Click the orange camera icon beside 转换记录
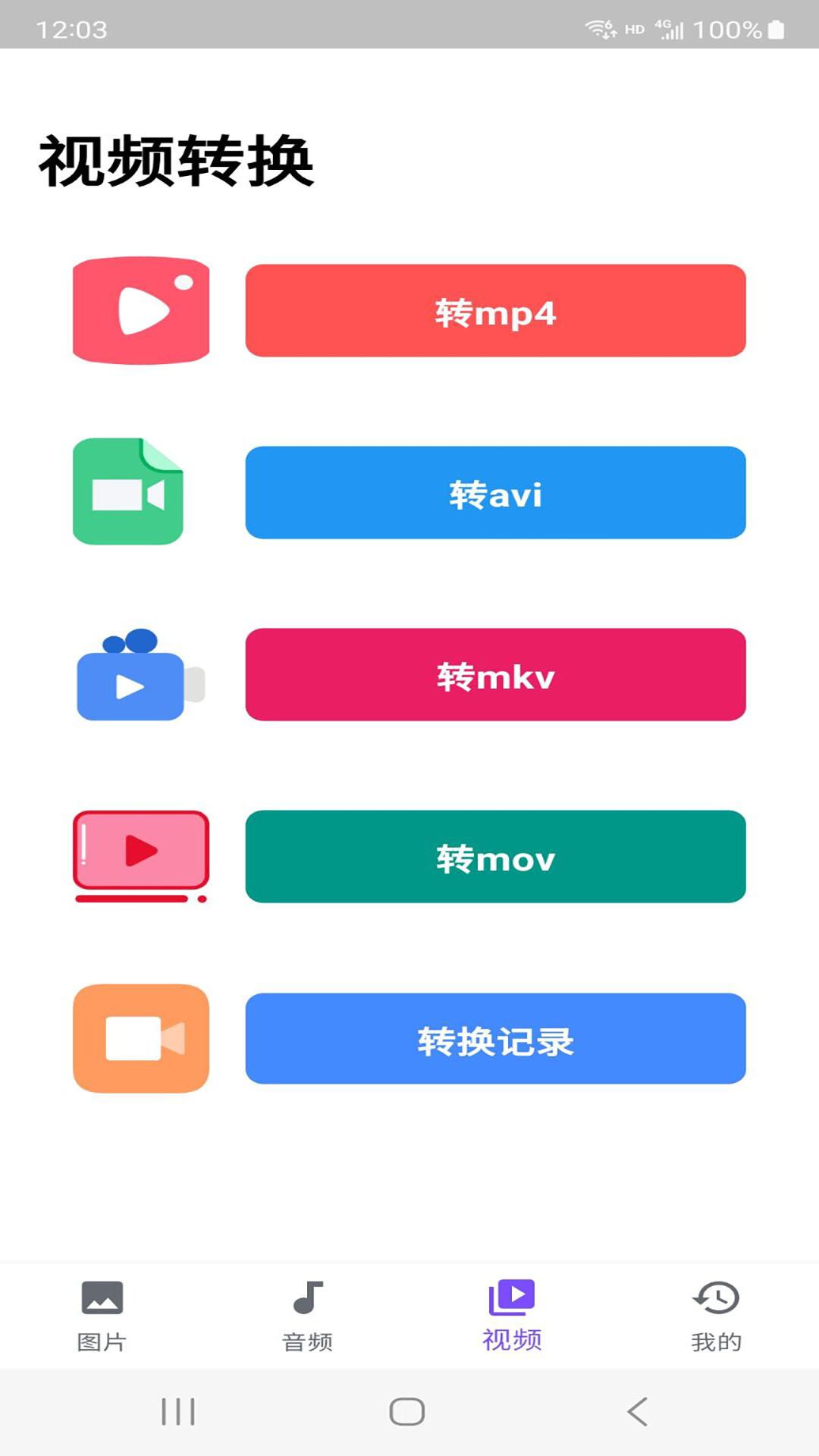 click(x=140, y=1040)
